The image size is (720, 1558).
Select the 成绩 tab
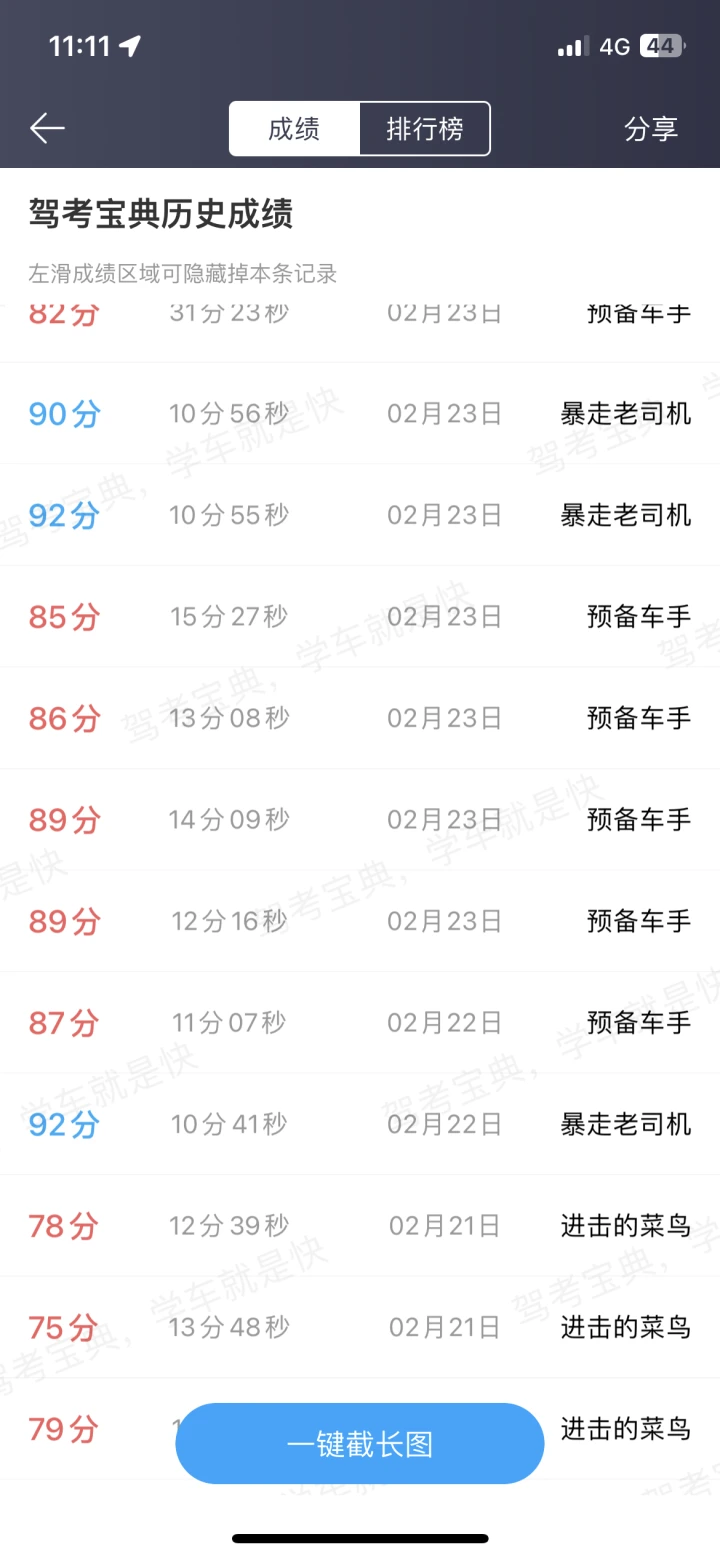coord(294,129)
